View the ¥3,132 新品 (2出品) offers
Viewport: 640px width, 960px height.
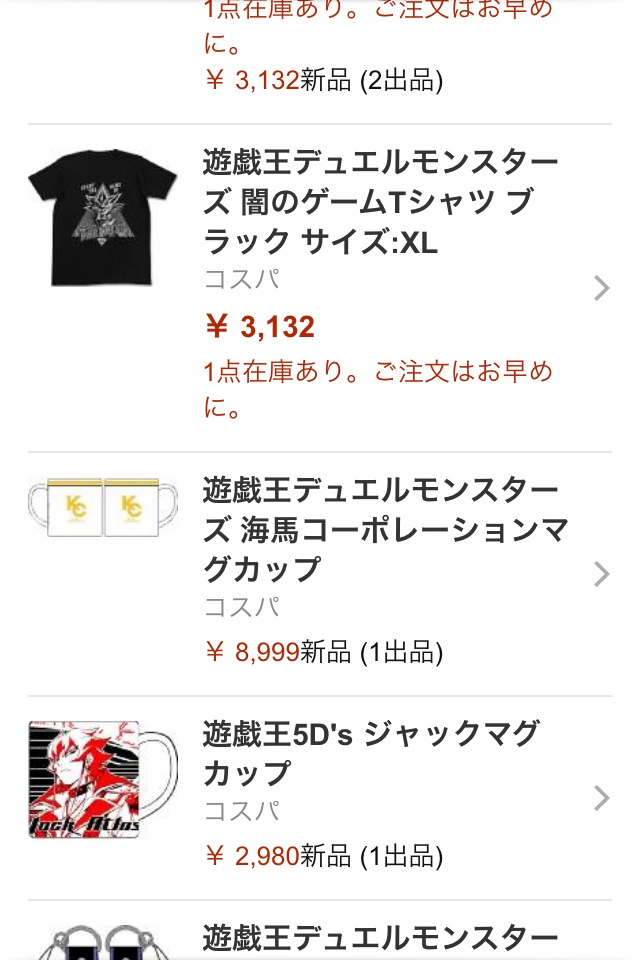pyautogui.click(x=323, y=80)
